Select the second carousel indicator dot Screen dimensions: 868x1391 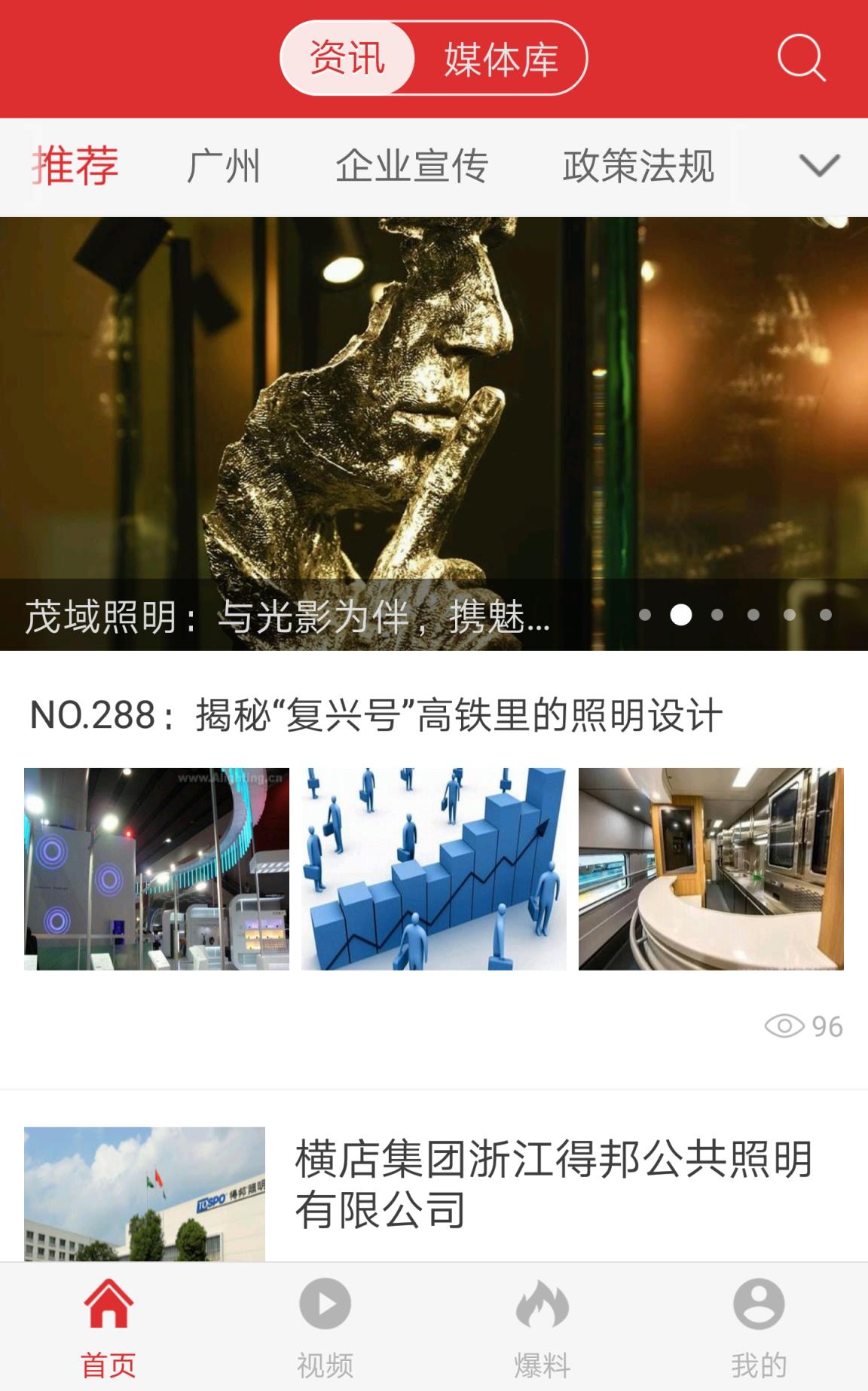pyautogui.click(x=682, y=615)
